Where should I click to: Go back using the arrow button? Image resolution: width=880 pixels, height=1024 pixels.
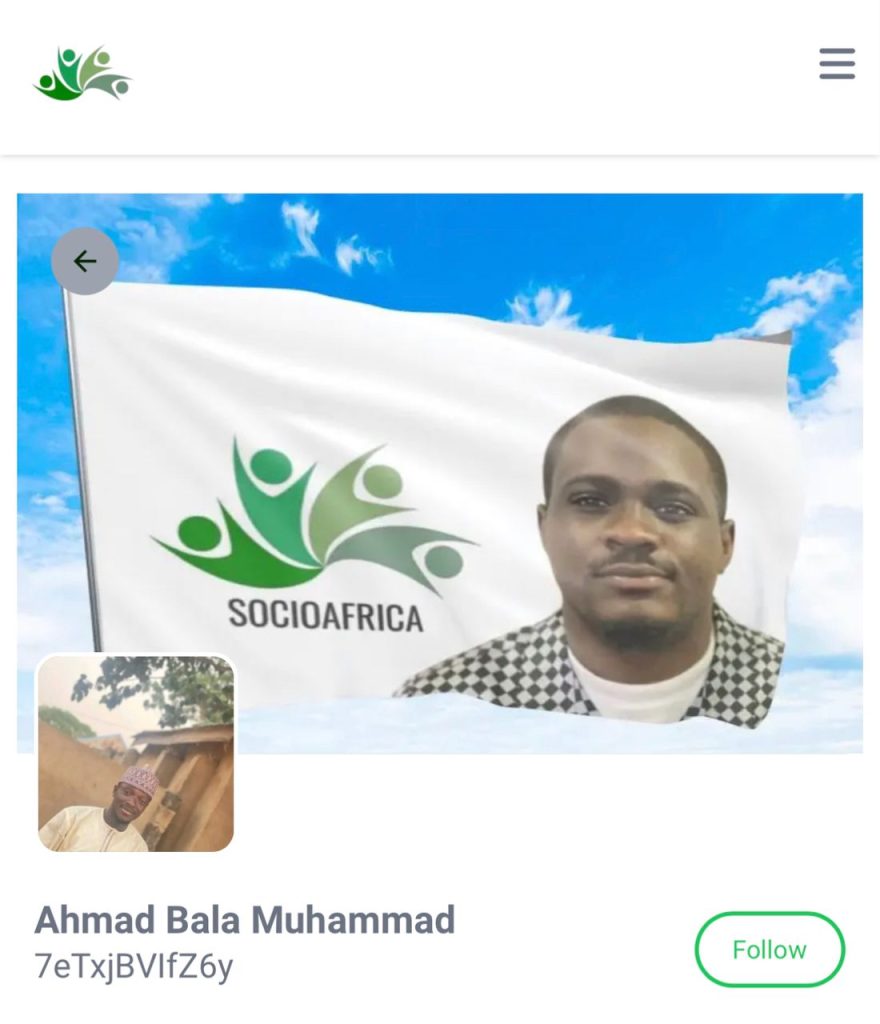coord(85,261)
